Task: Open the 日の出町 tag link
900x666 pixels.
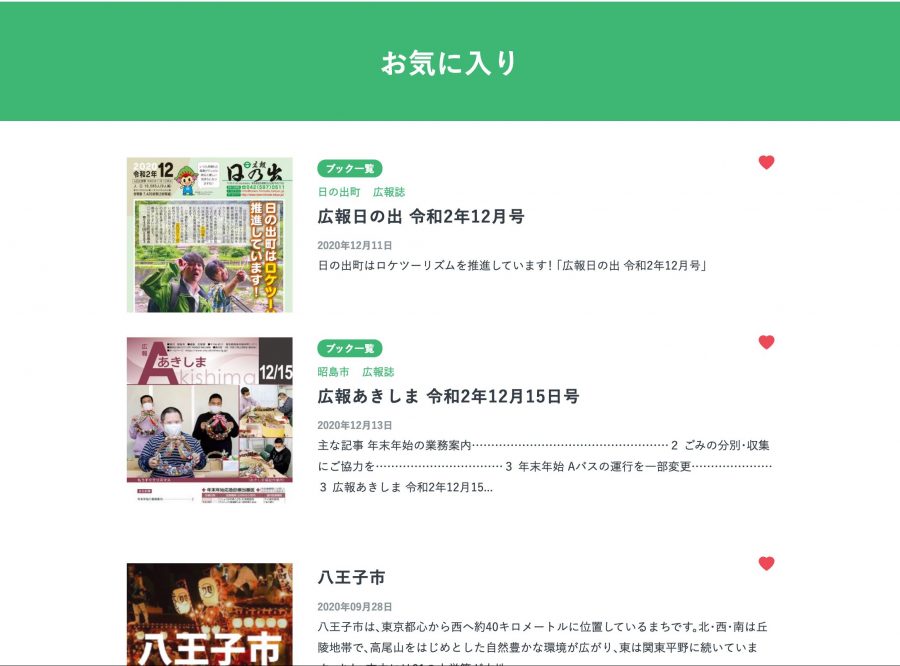Action: pos(339,191)
